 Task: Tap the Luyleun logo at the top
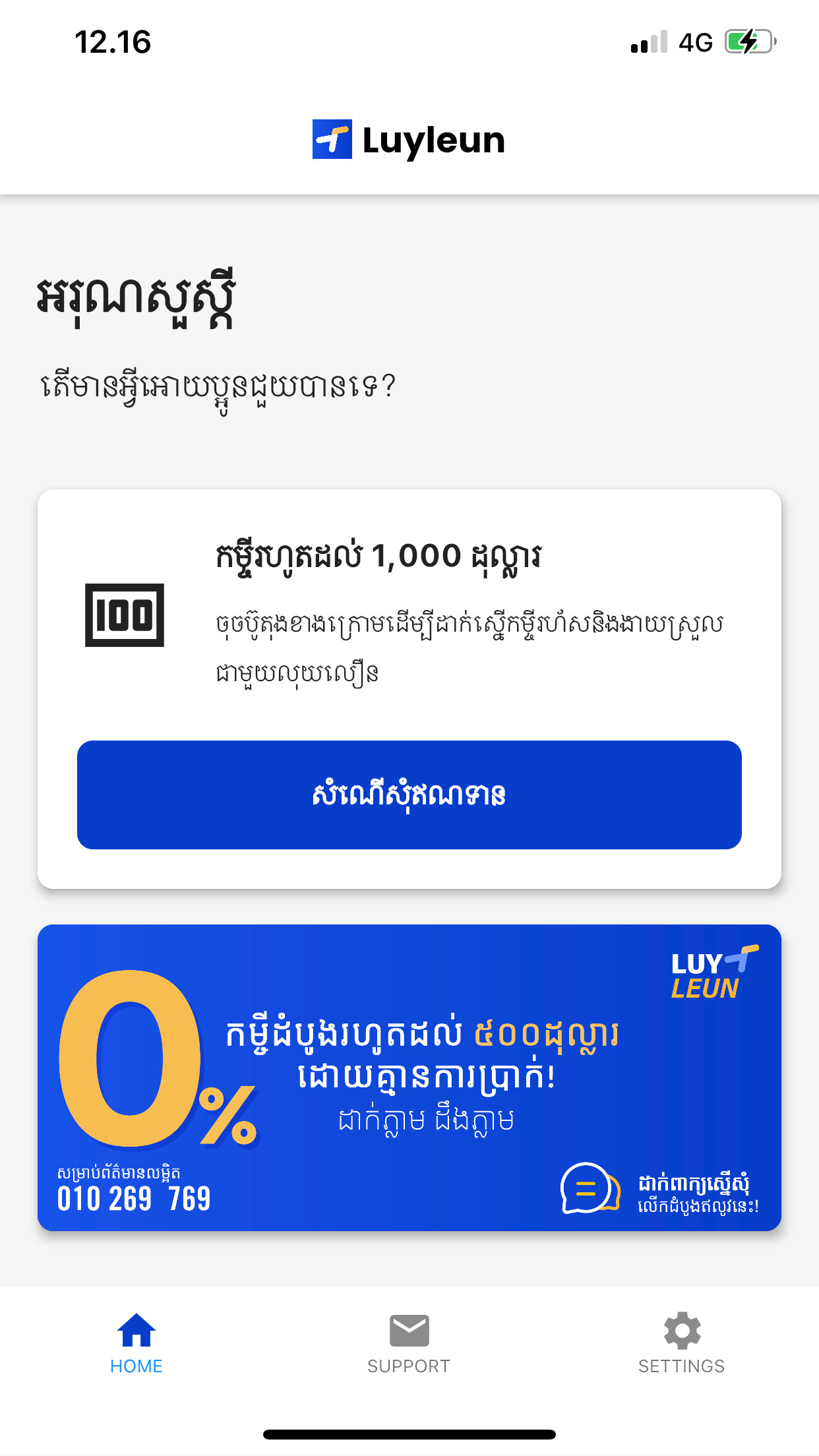tap(408, 140)
